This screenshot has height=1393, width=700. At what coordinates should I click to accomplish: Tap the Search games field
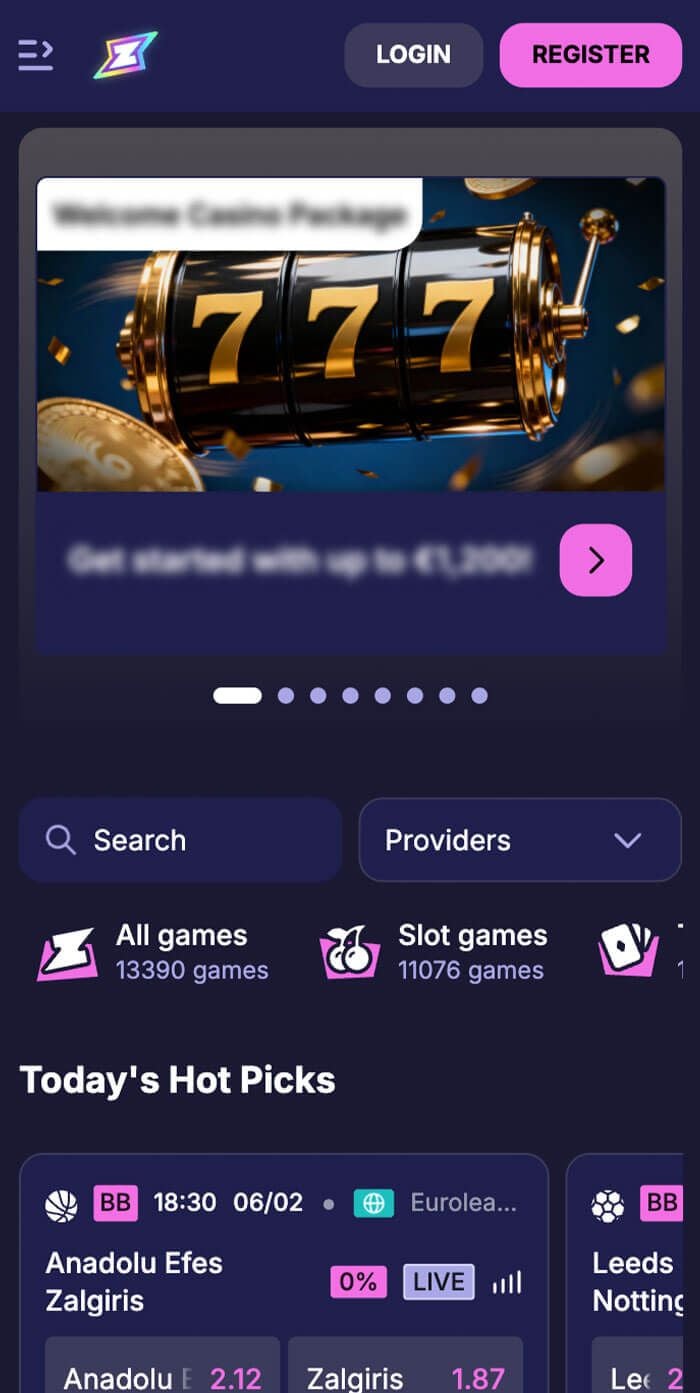tap(180, 840)
